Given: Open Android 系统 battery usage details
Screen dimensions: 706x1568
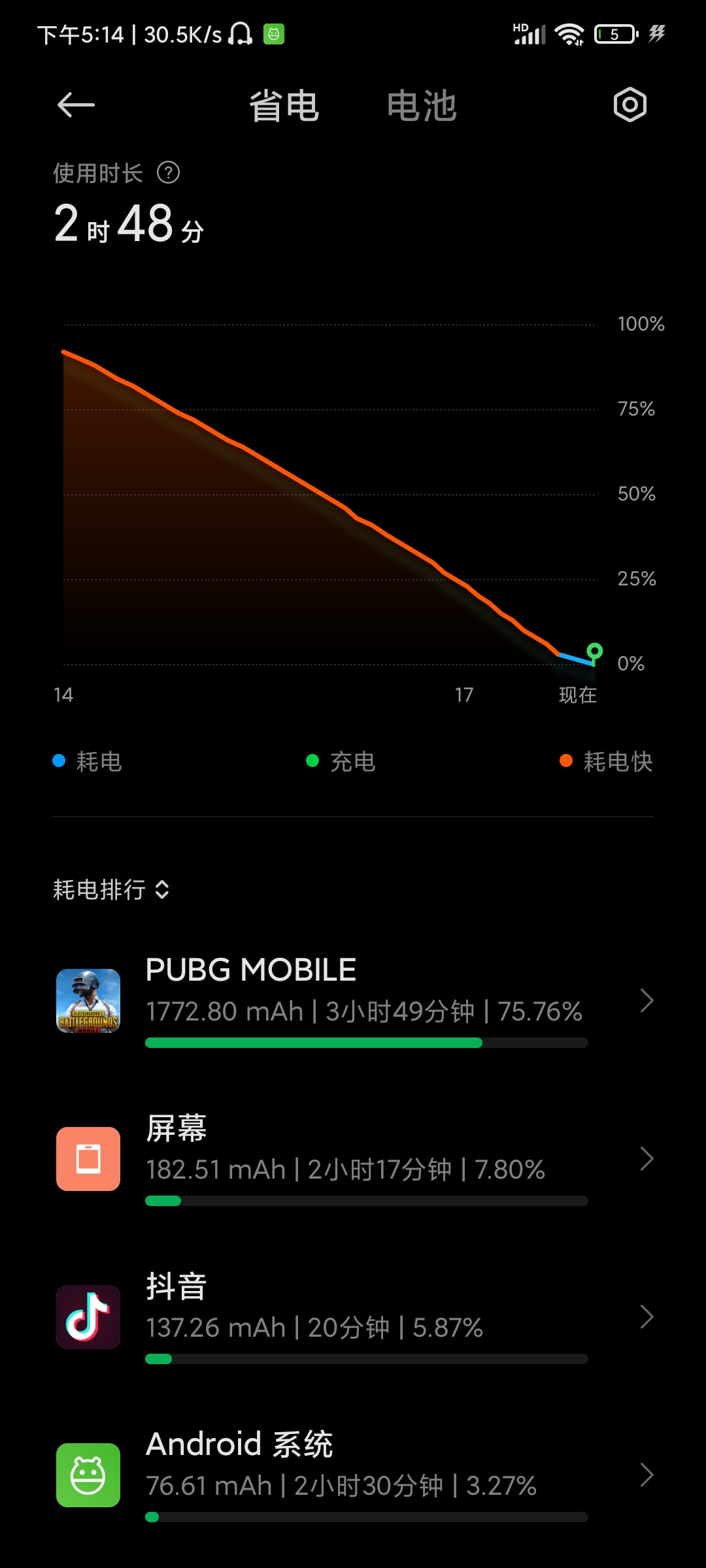Looking at the screenshot, I should click(353, 1475).
